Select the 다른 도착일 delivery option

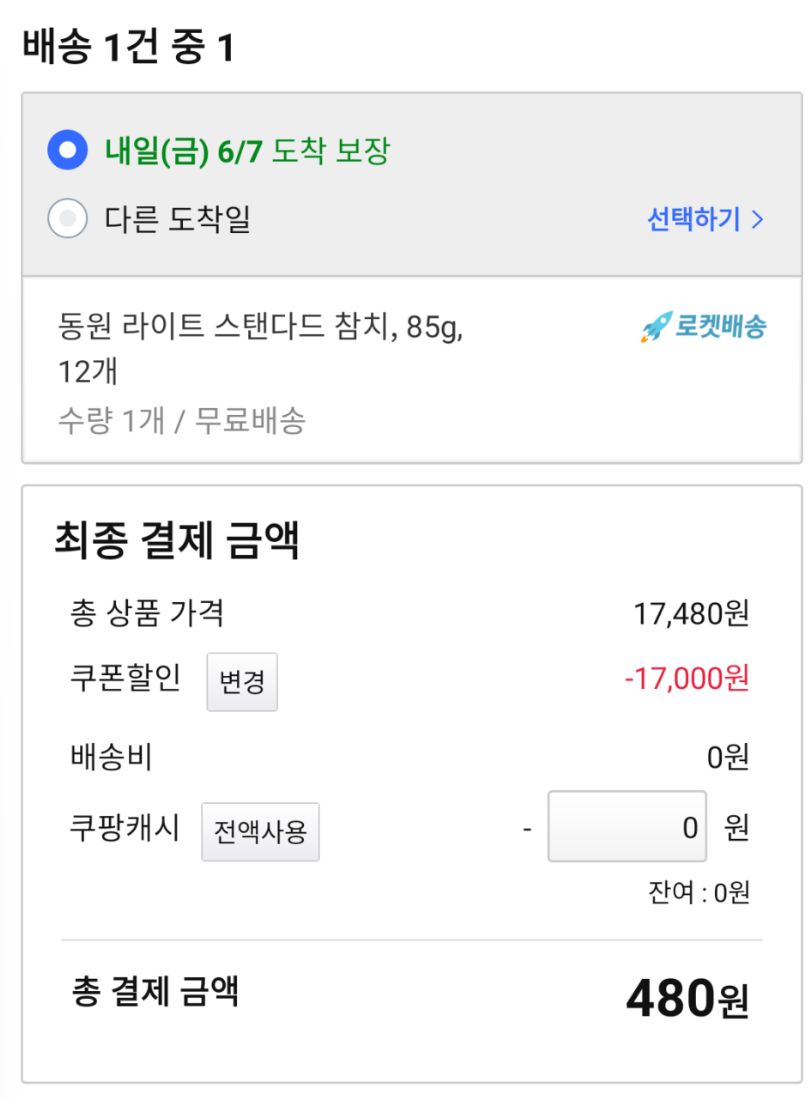point(67,219)
